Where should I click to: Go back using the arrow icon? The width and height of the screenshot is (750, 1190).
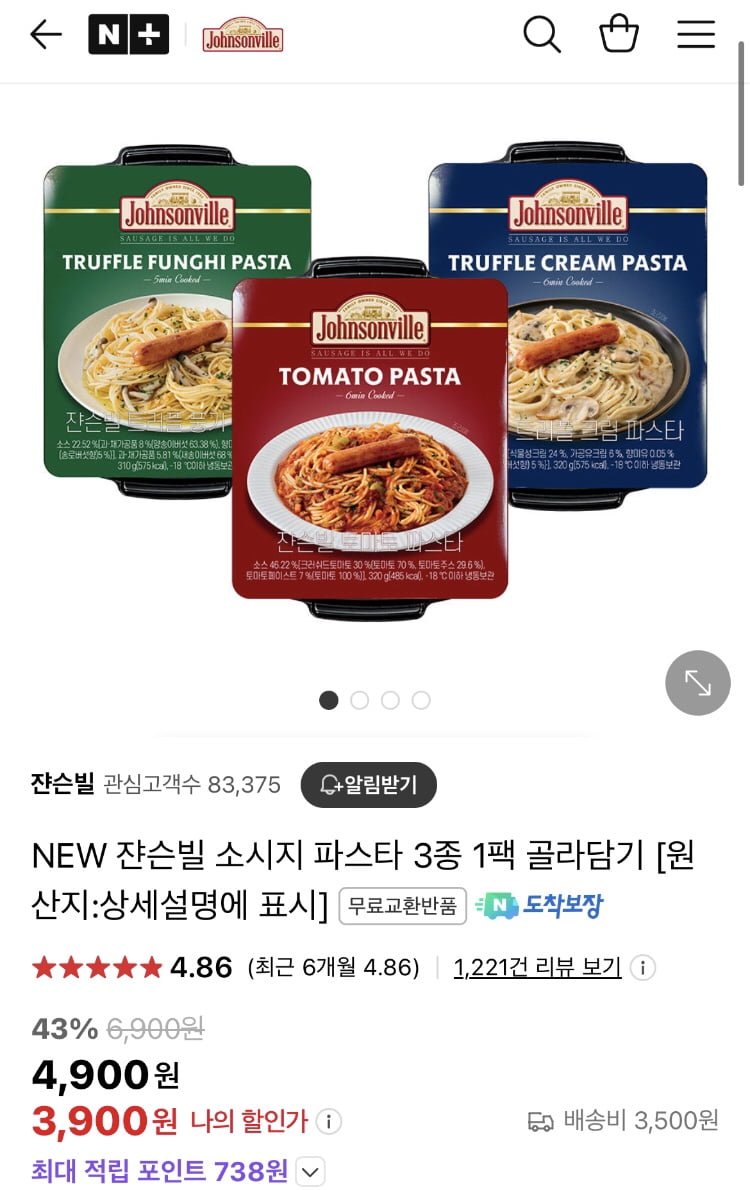coord(46,35)
